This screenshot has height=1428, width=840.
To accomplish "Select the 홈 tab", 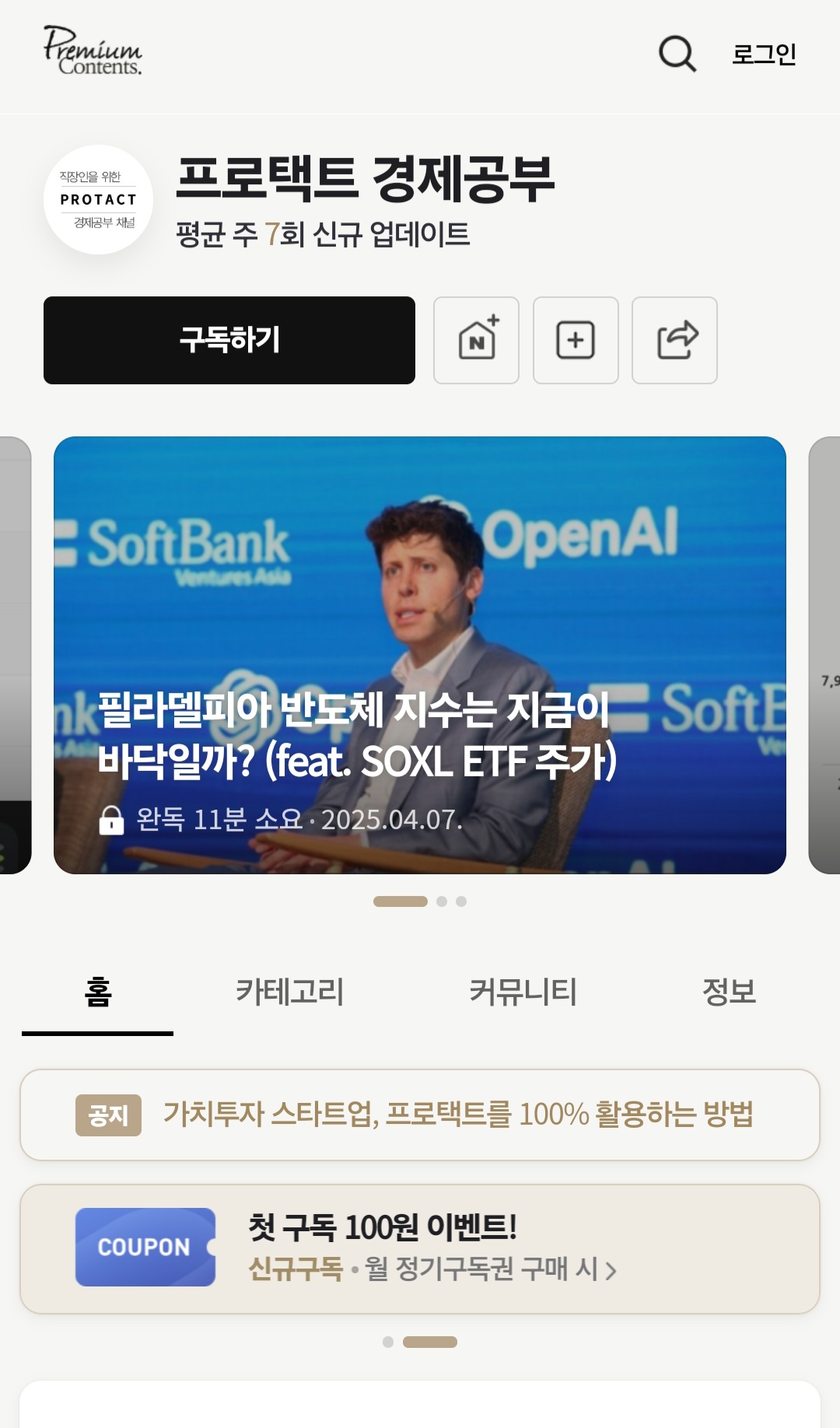I will 98,992.
